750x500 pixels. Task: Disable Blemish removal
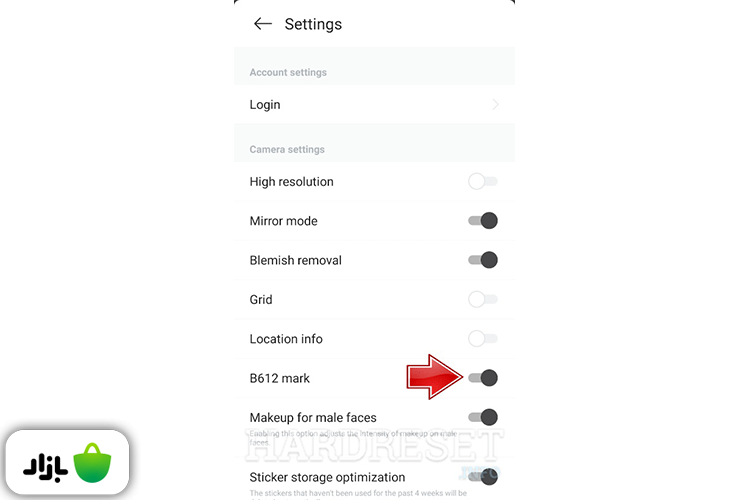483,260
